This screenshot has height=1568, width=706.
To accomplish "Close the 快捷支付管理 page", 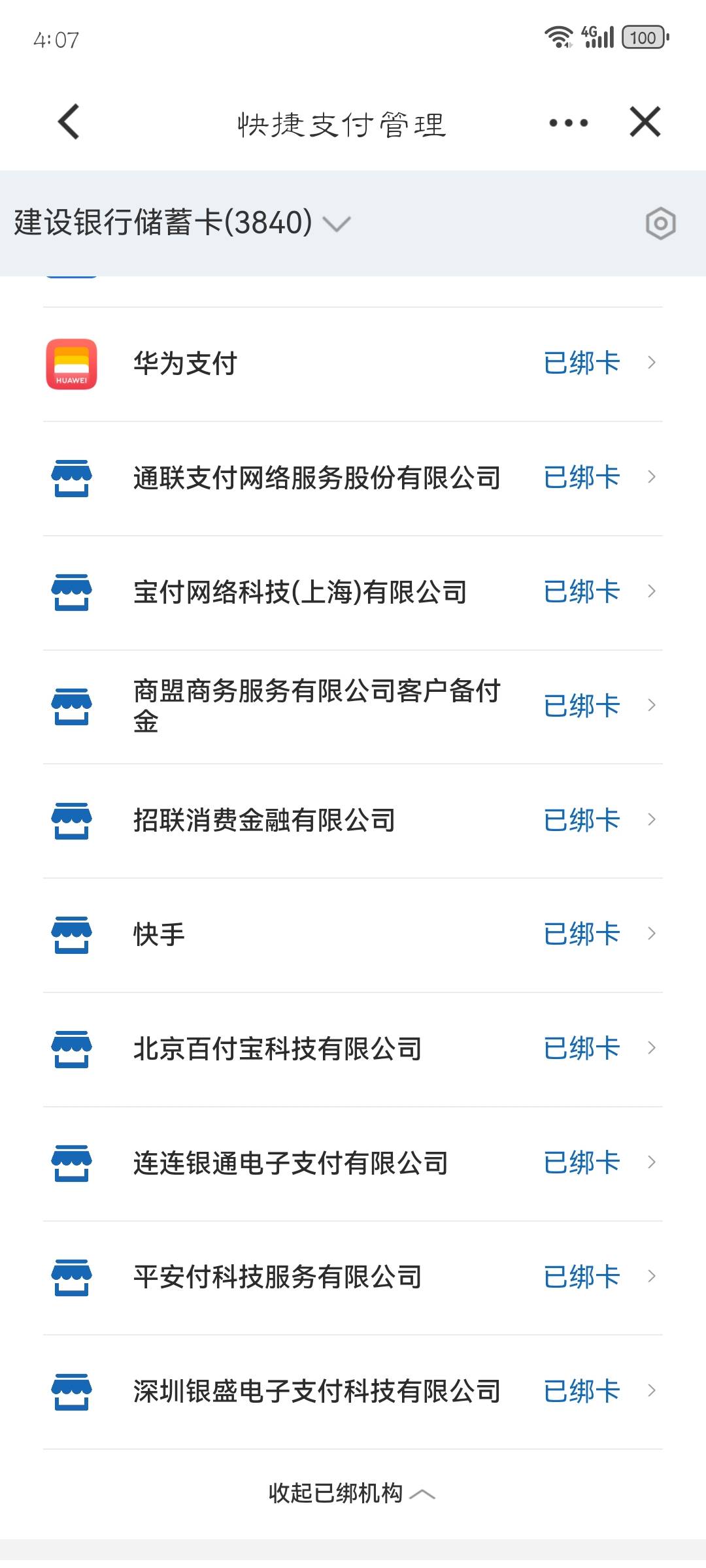I will click(645, 122).
